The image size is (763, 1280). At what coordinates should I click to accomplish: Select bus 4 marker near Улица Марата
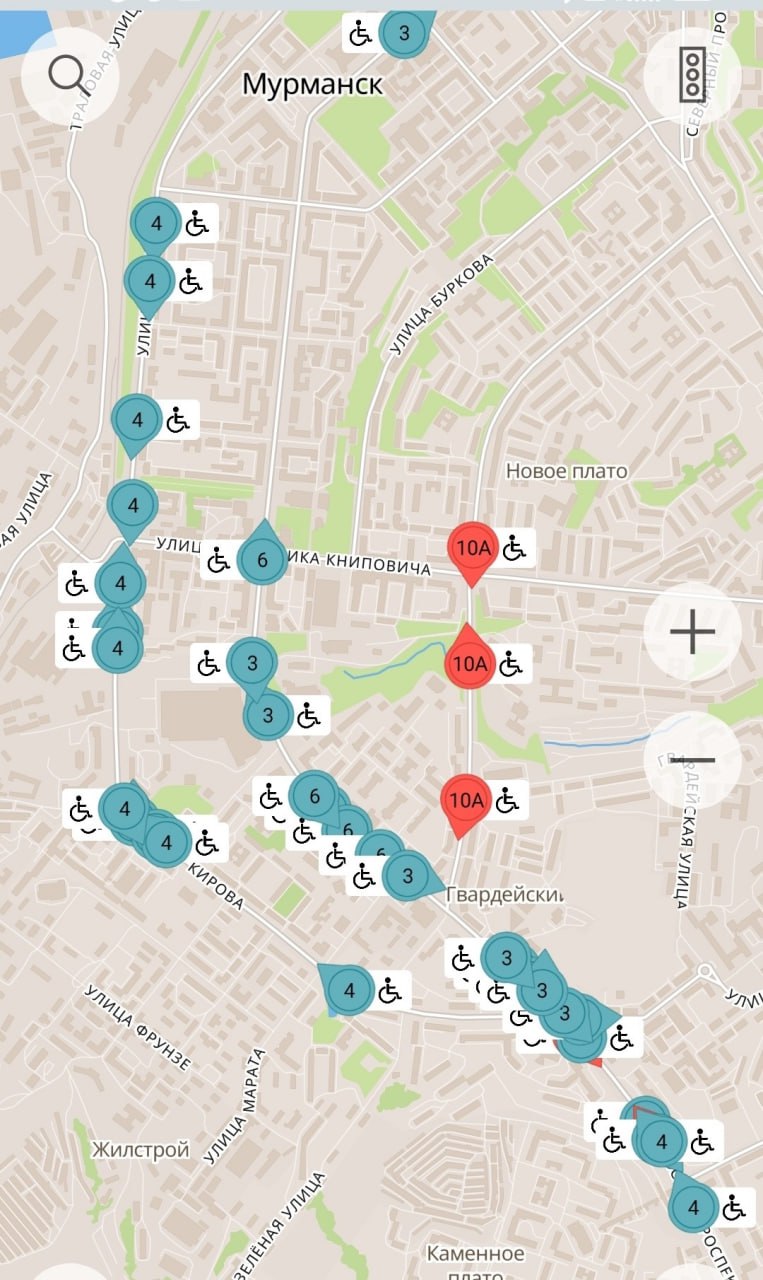(x=350, y=991)
